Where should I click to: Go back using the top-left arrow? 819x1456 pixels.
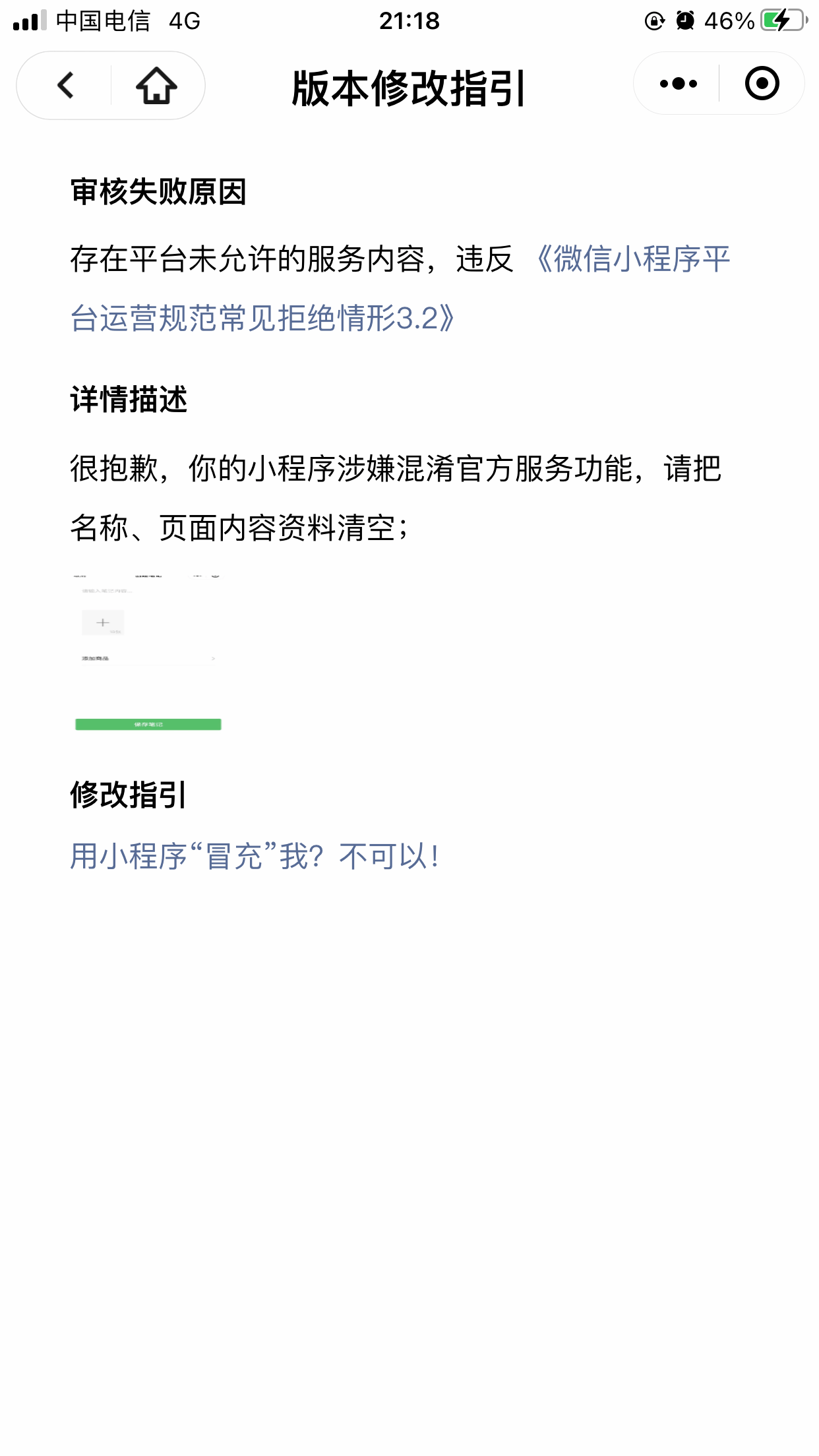click(x=65, y=85)
